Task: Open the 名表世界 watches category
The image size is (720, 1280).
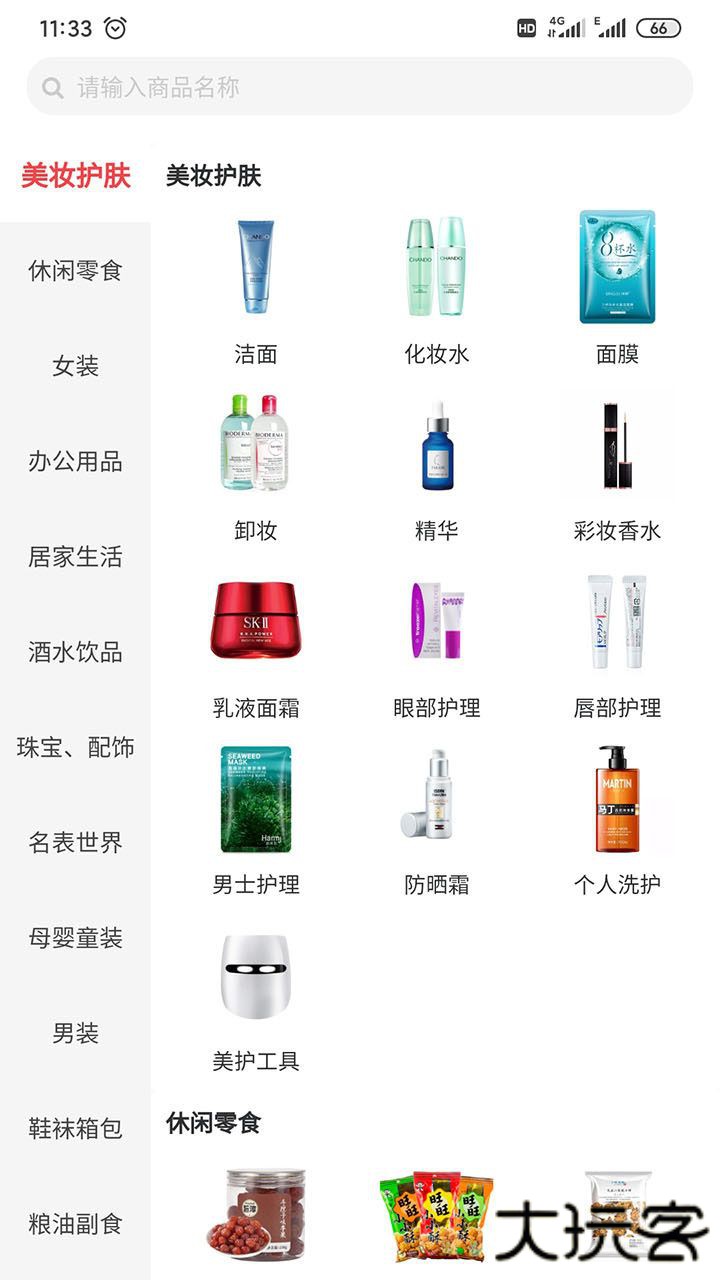Action: 74,843
